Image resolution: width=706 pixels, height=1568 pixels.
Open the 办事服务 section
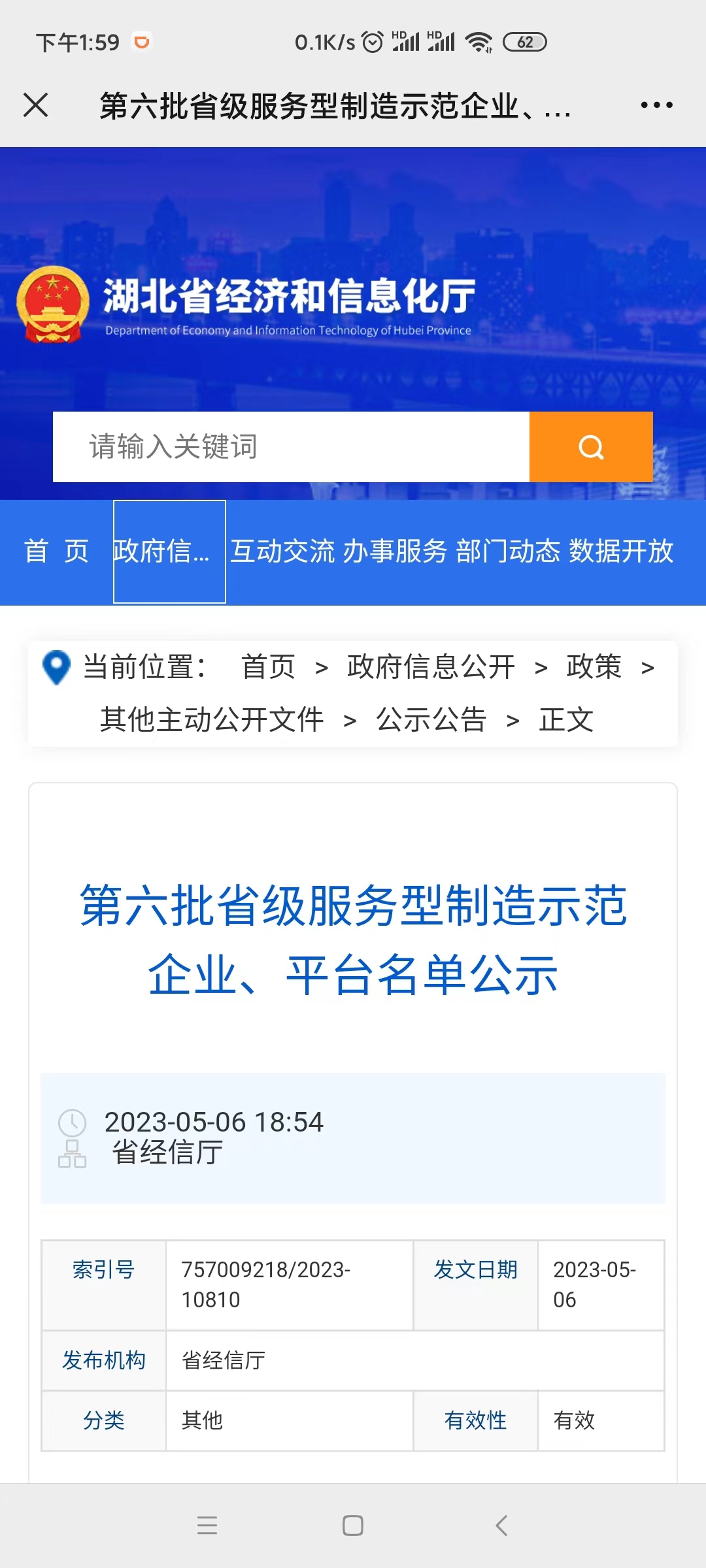pos(395,551)
